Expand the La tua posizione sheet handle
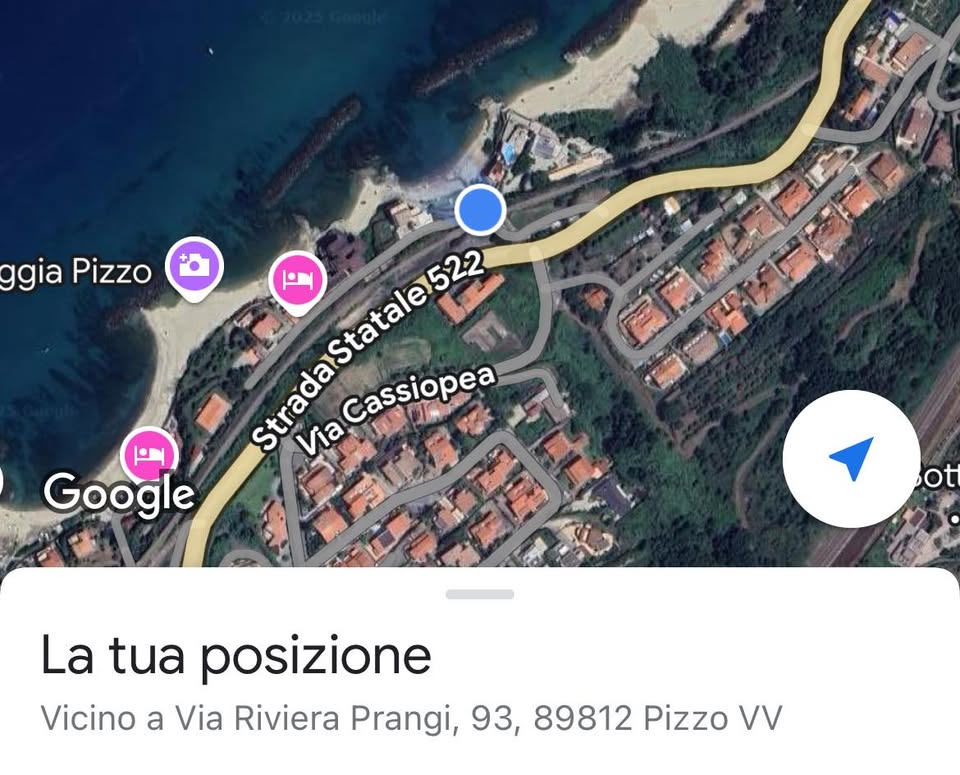The image size is (960, 775). [x=480, y=594]
